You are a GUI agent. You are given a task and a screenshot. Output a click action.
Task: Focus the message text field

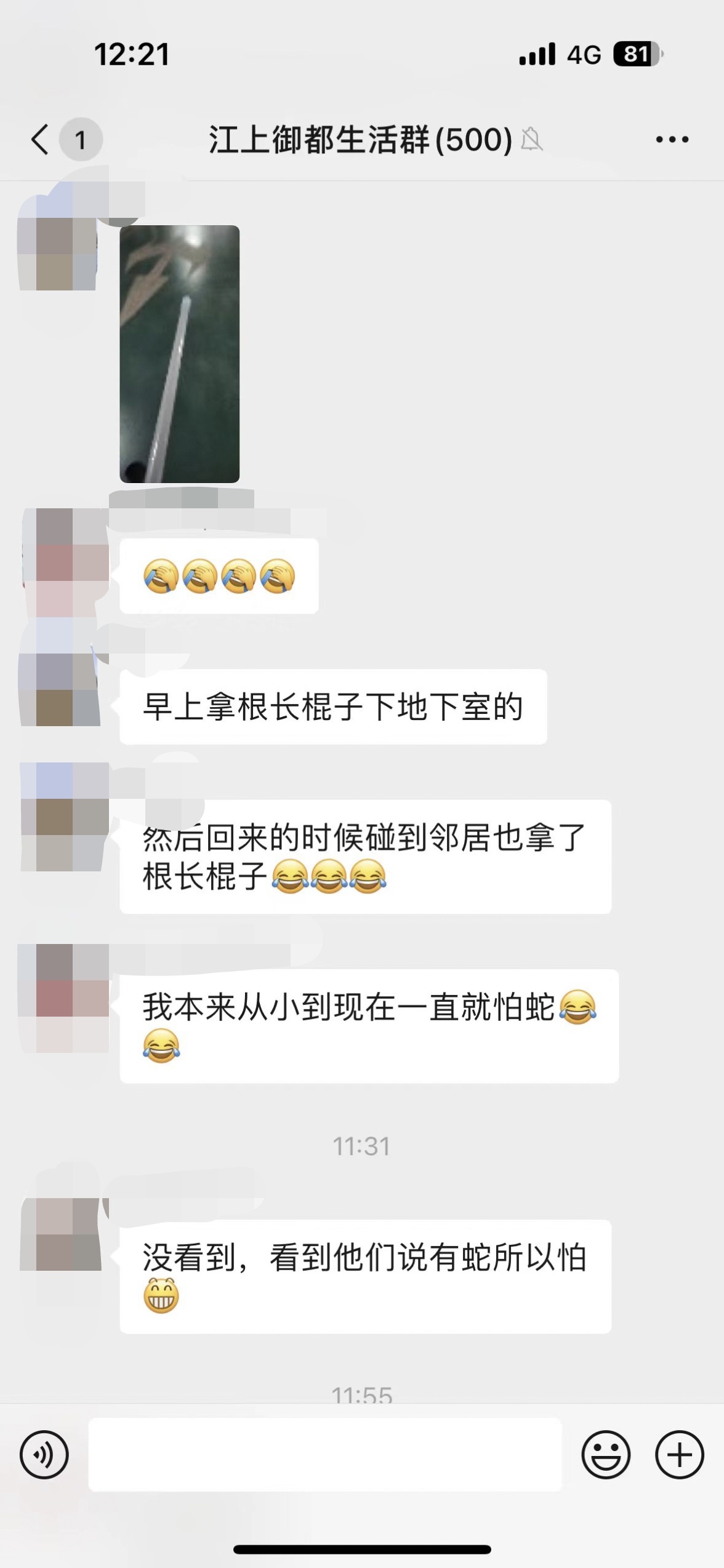325,1455
